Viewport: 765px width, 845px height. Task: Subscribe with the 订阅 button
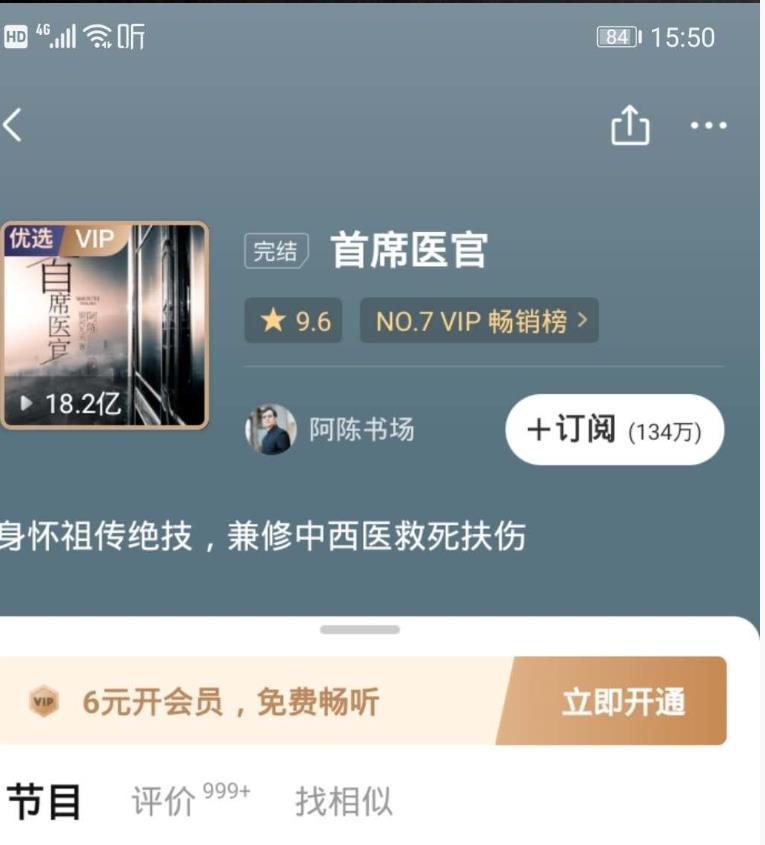(614, 430)
